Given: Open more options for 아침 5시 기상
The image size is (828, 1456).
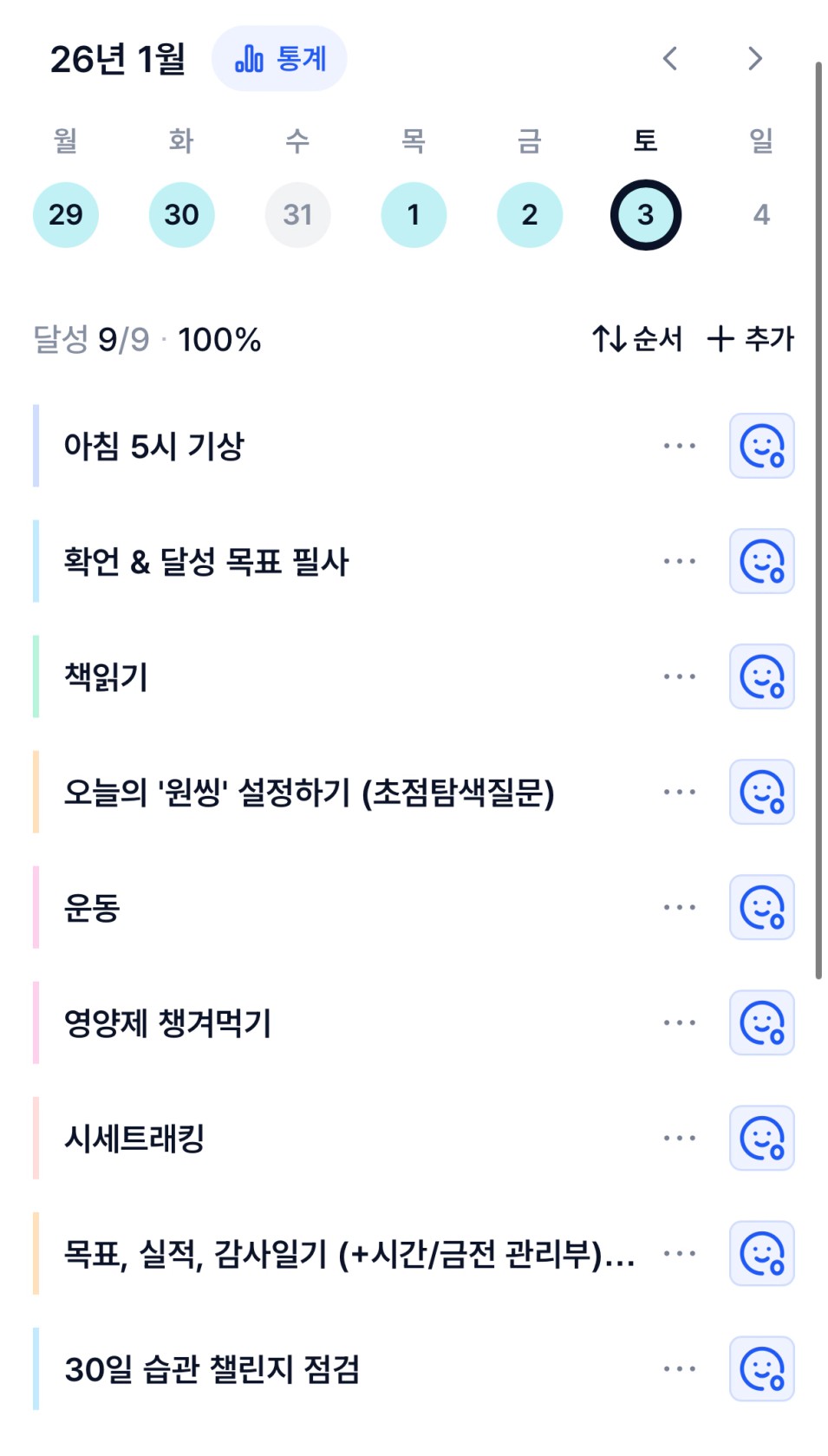Looking at the screenshot, I should pos(679,446).
